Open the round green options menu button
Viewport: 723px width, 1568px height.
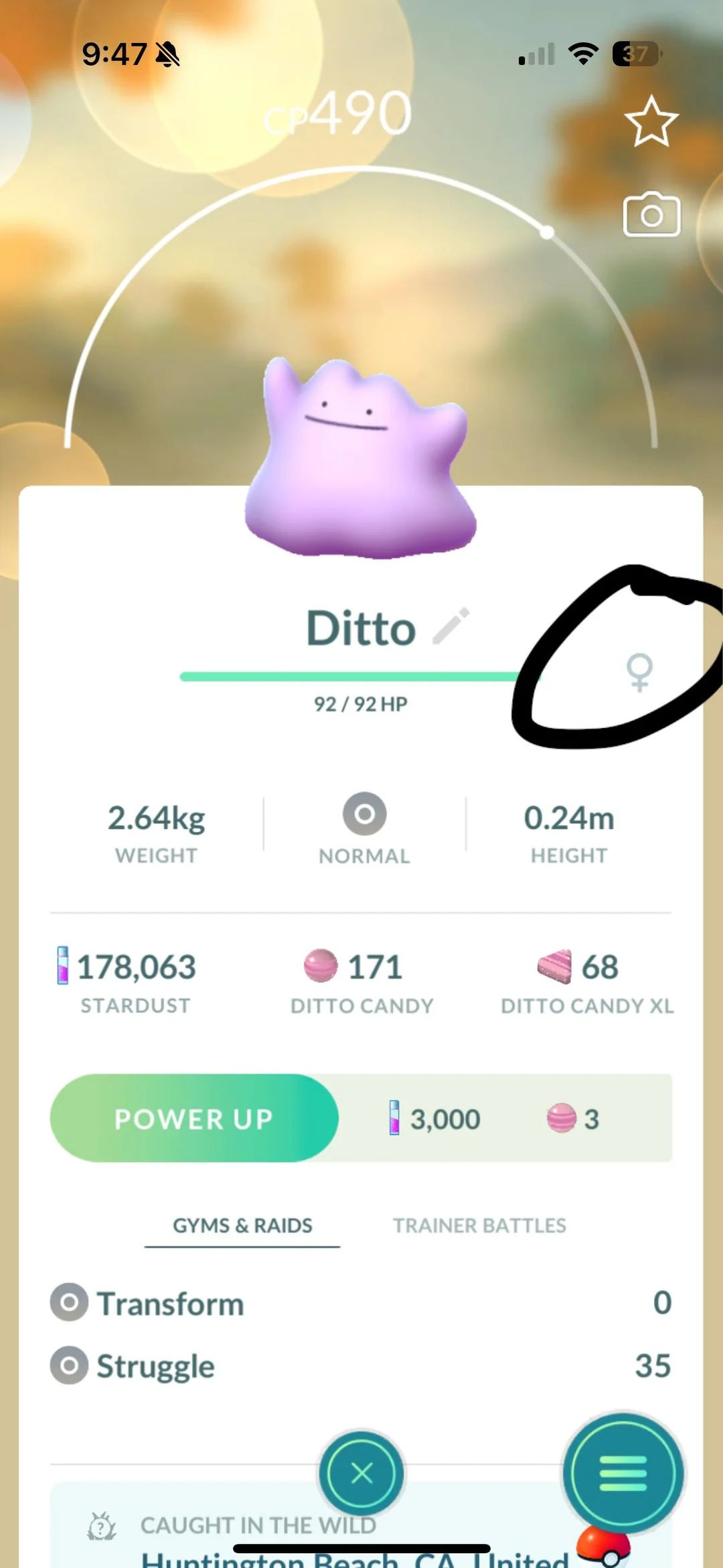(x=623, y=1473)
